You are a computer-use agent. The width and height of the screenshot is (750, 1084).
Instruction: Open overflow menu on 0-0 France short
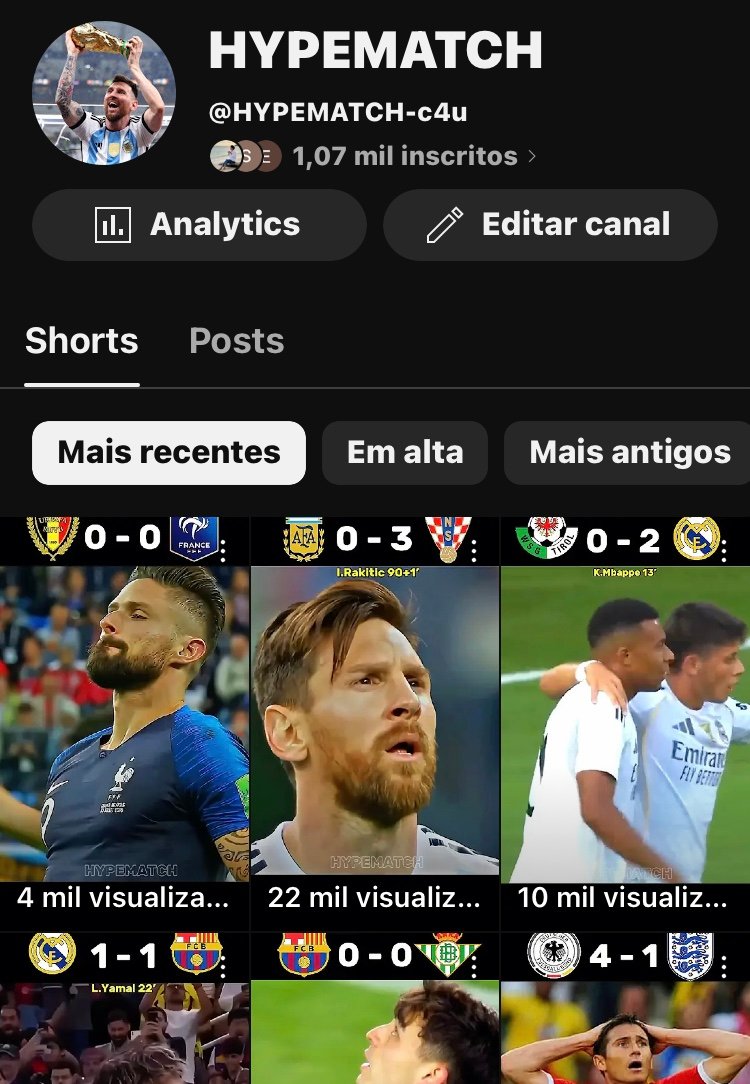pos(223,550)
